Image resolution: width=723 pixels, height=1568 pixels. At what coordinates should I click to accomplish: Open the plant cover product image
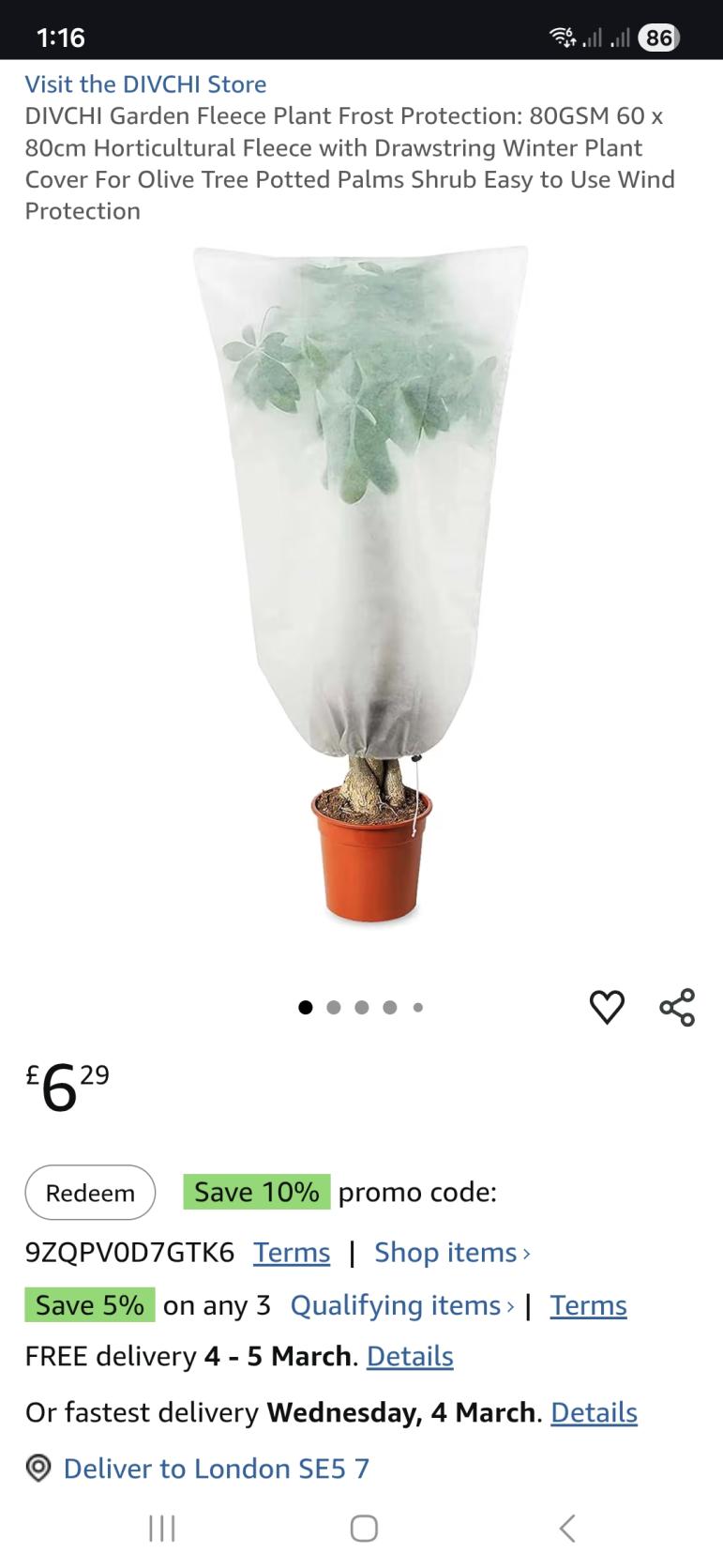click(361, 582)
